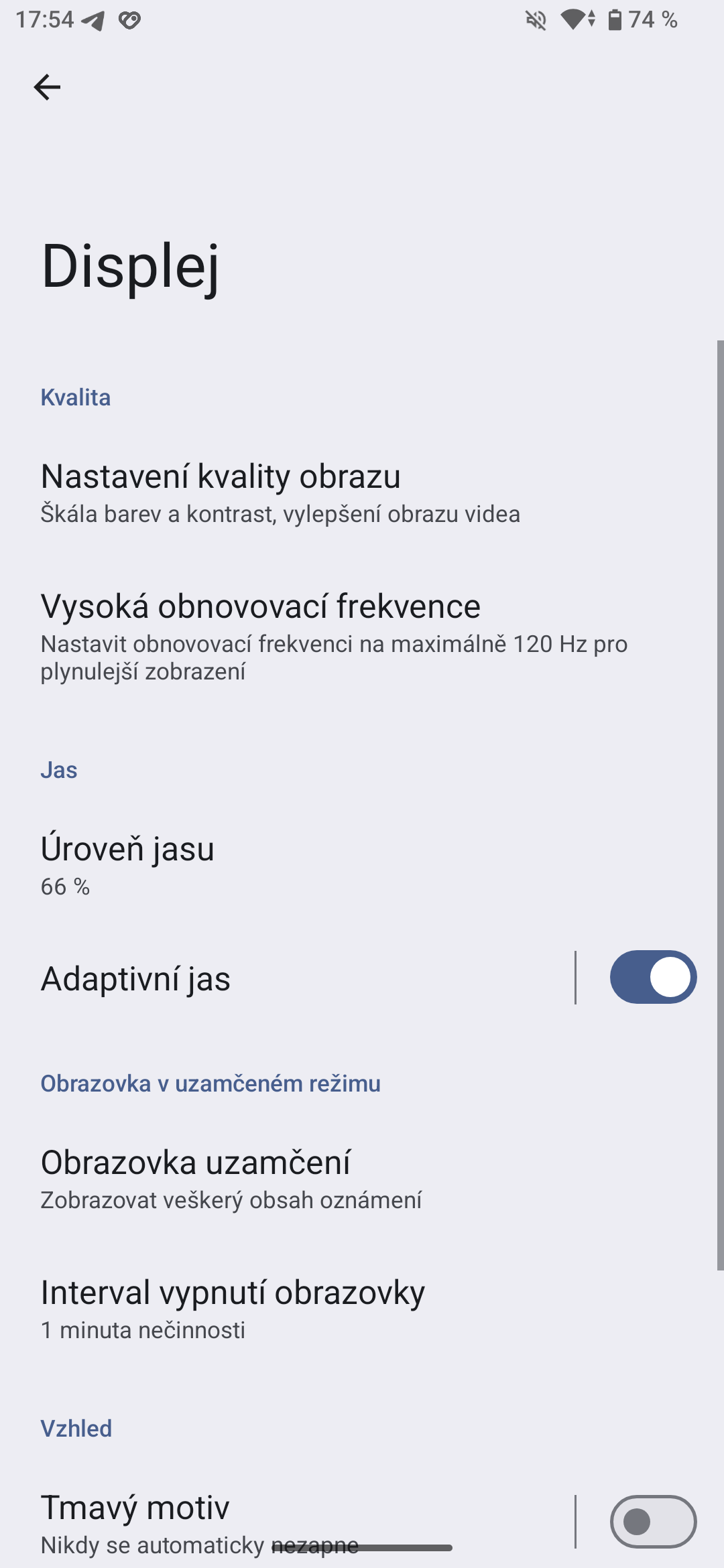Image resolution: width=724 pixels, height=1568 pixels.
Task: Tap the Kvalita section header
Action: (75, 397)
